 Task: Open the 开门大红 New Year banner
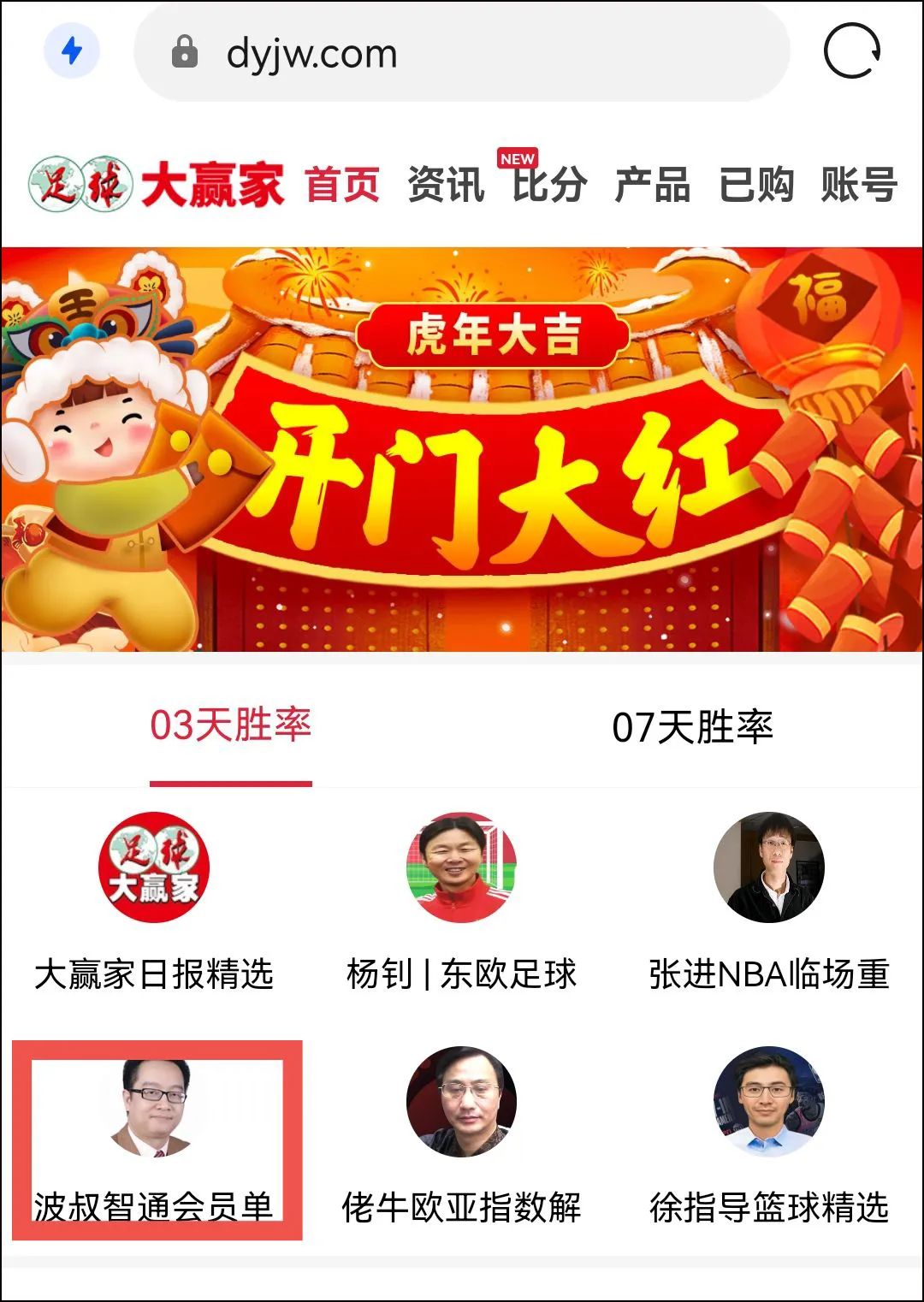[x=462, y=449]
